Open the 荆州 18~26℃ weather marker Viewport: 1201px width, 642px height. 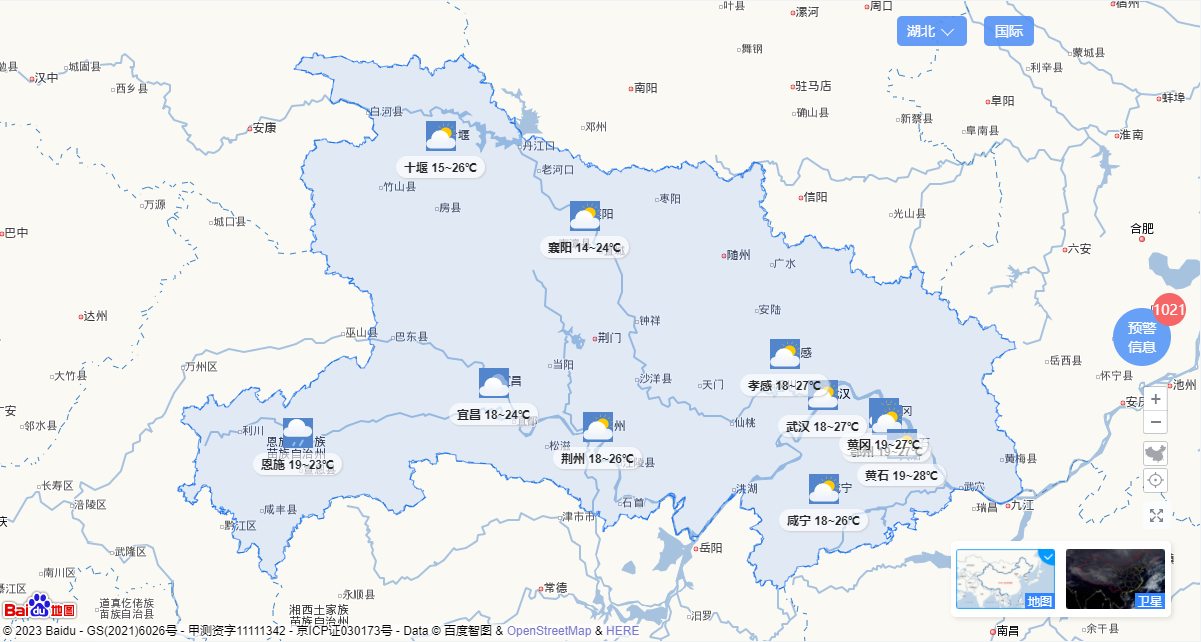point(597,458)
